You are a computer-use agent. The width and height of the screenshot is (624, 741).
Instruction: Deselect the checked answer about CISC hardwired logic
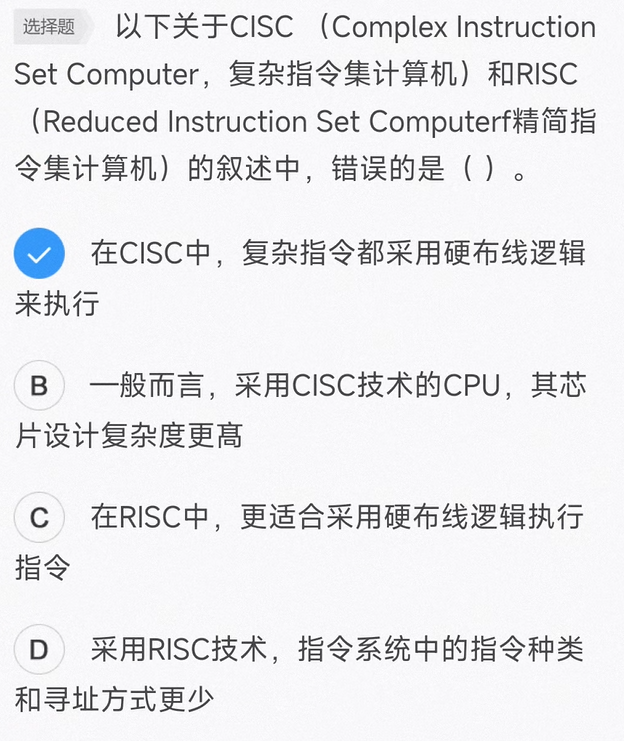[39, 254]
